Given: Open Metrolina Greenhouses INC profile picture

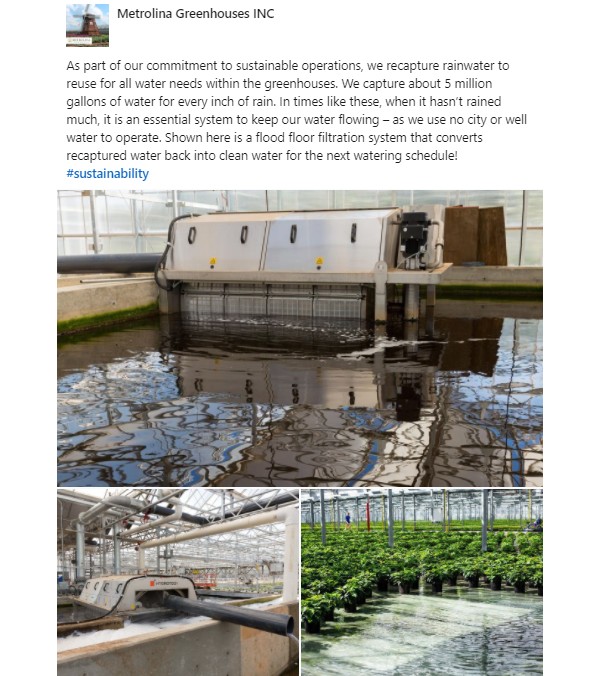Looking at the screenshot, I should [87, 25].
